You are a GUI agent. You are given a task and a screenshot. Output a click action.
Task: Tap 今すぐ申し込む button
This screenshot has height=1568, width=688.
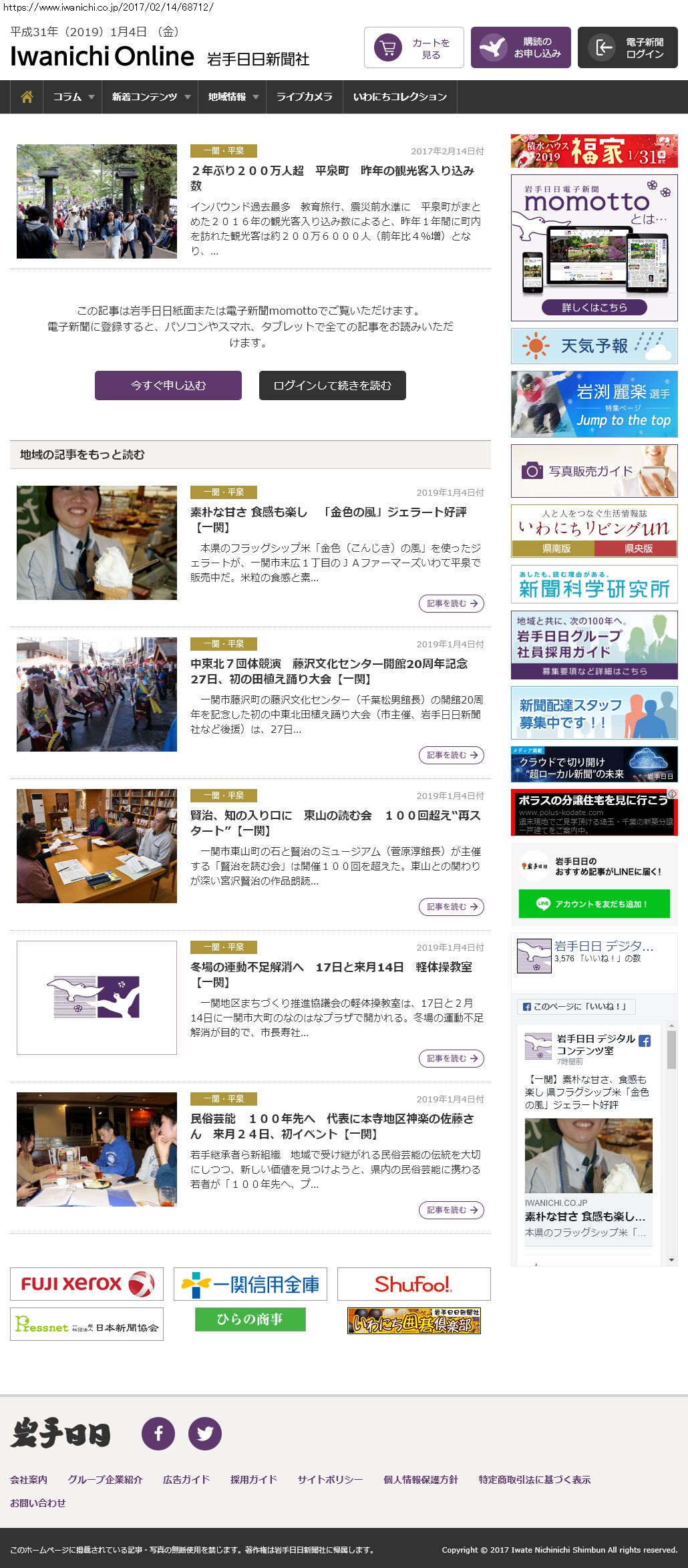pos(168,385)
